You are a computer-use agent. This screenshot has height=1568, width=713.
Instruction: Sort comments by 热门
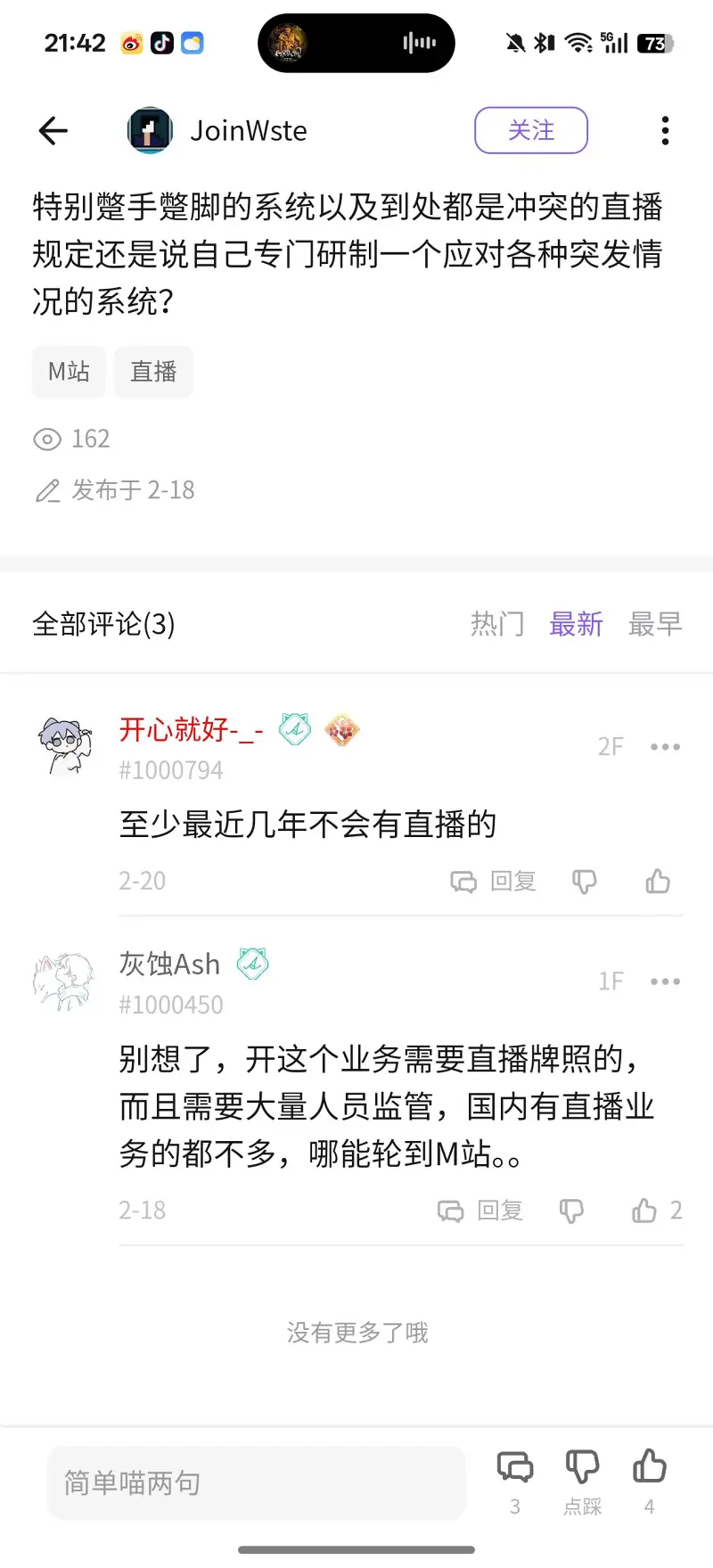click(x=497, y=624)
